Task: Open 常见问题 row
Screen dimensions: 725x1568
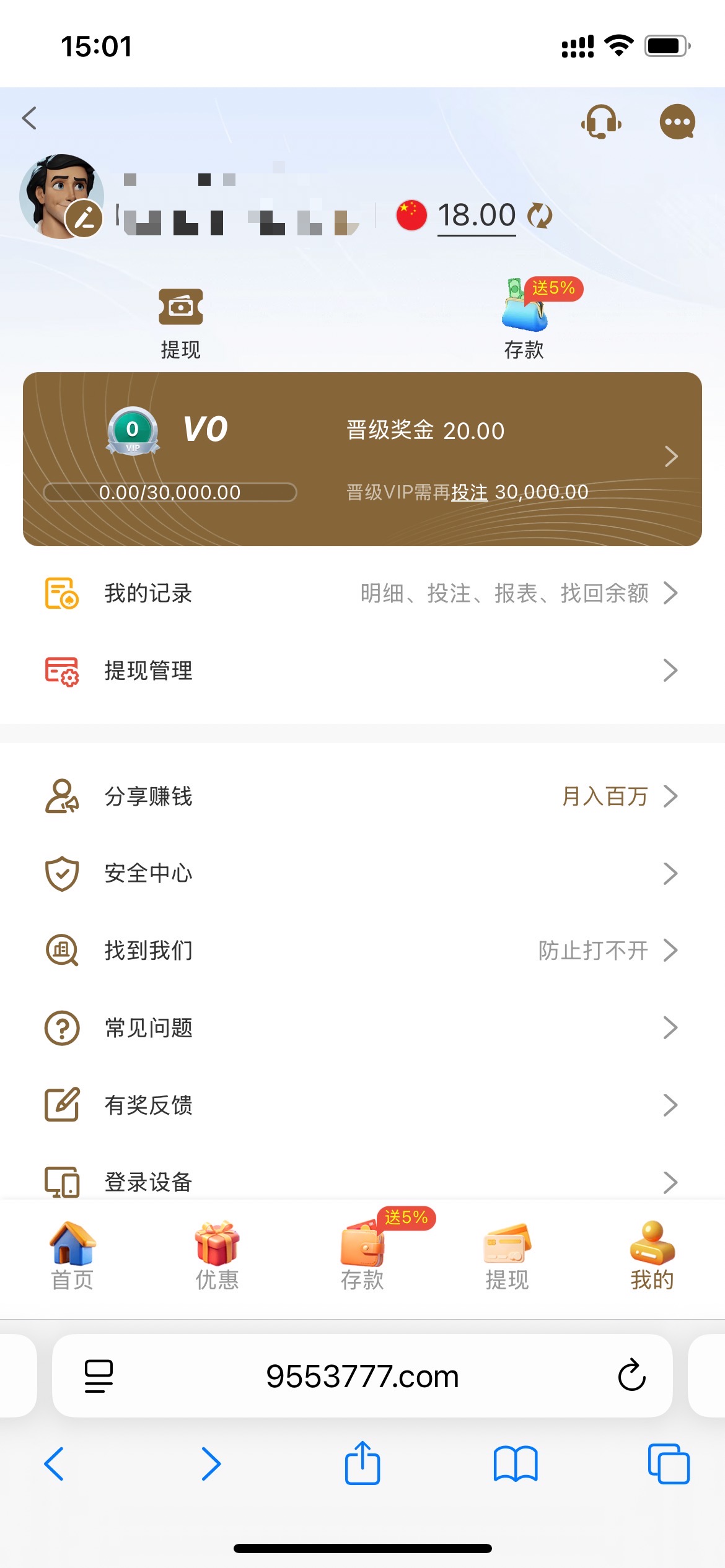Action: tap(362, 1028)
